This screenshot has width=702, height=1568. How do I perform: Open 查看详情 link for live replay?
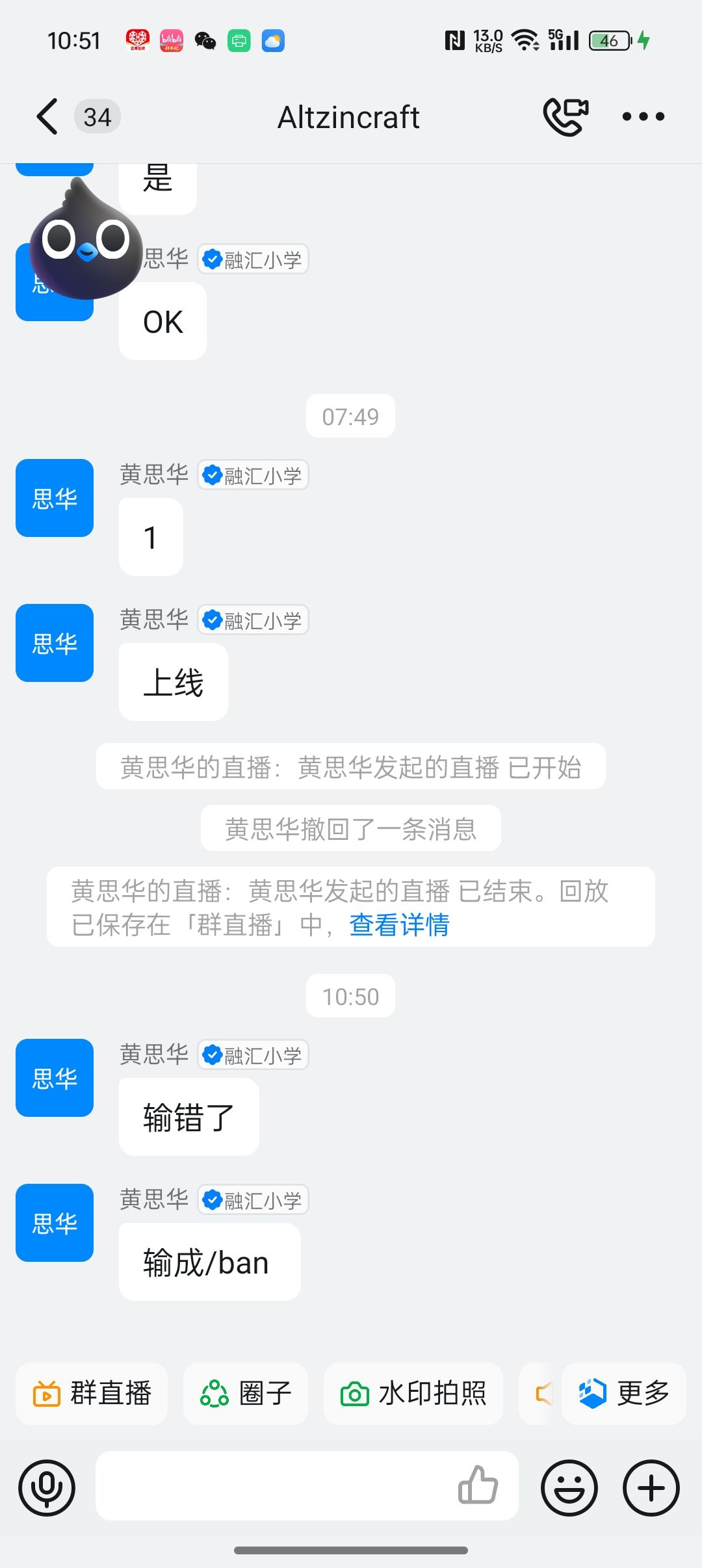(x=399, y=924)
